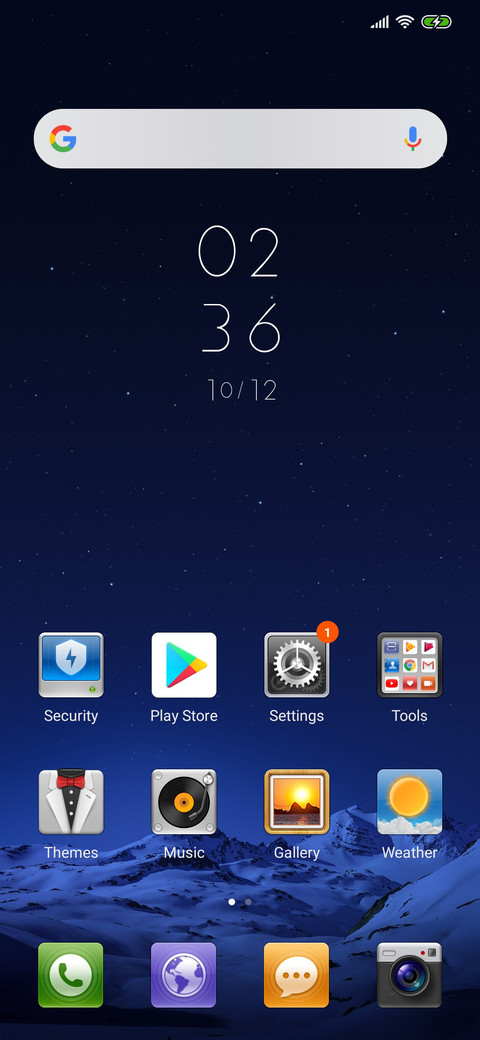The image size is (480, 1040).
Task: Start voice search with the microphone
Action: click(412, 139)
